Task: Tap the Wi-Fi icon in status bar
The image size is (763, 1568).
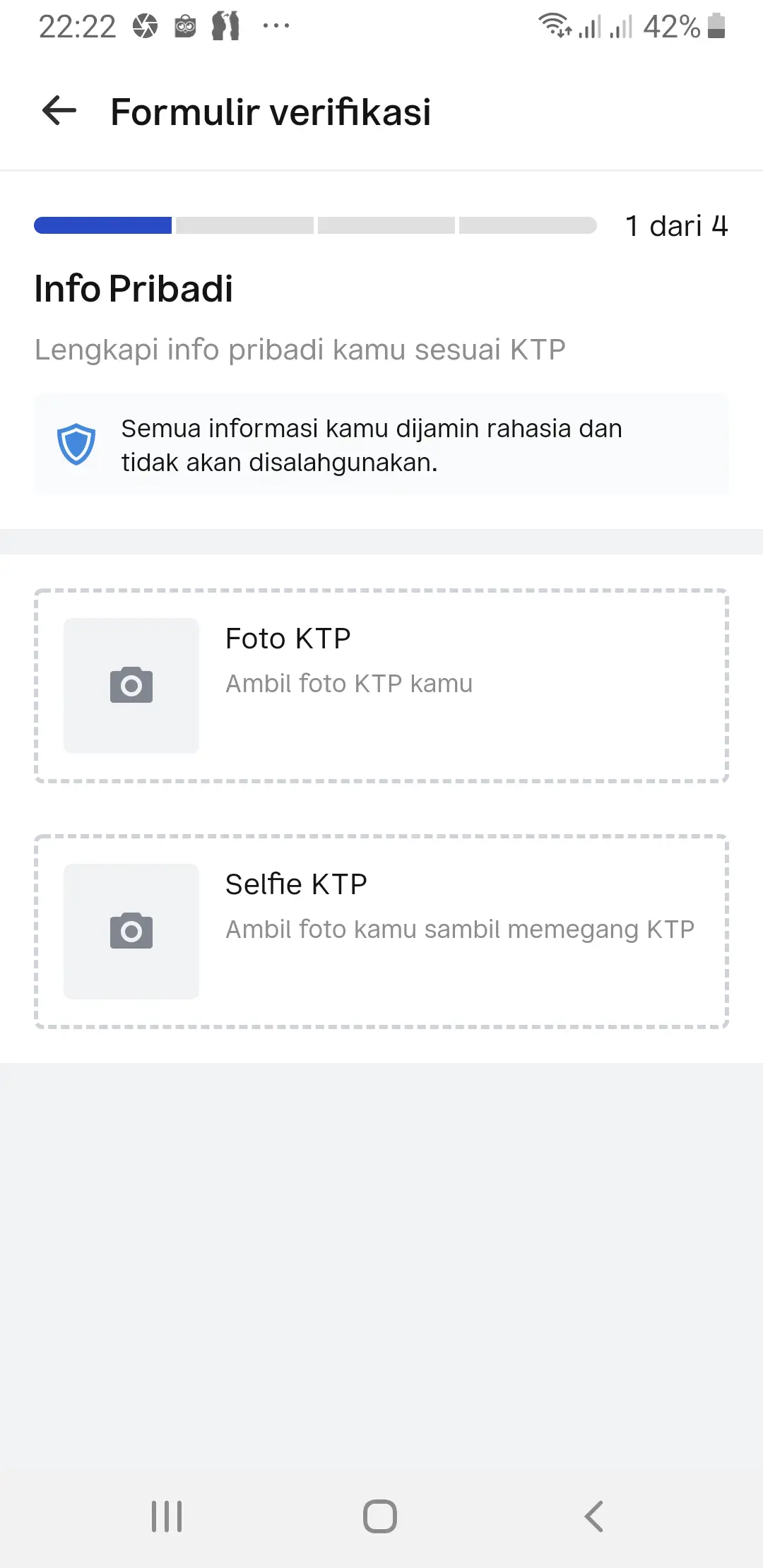Action: (x=555, y=26)
